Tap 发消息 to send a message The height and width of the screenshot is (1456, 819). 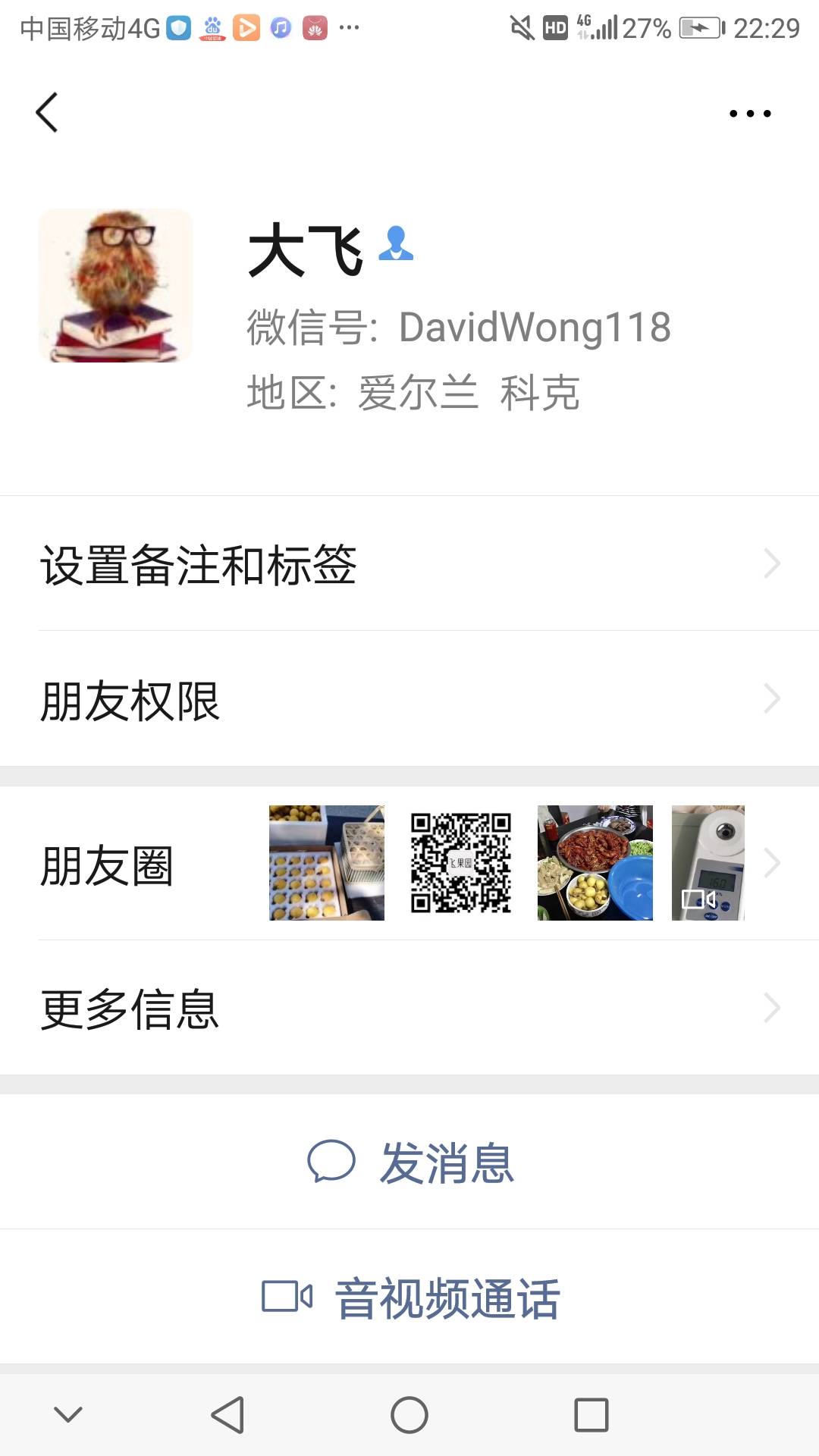pyautogui.click(x=409, y=1162)
